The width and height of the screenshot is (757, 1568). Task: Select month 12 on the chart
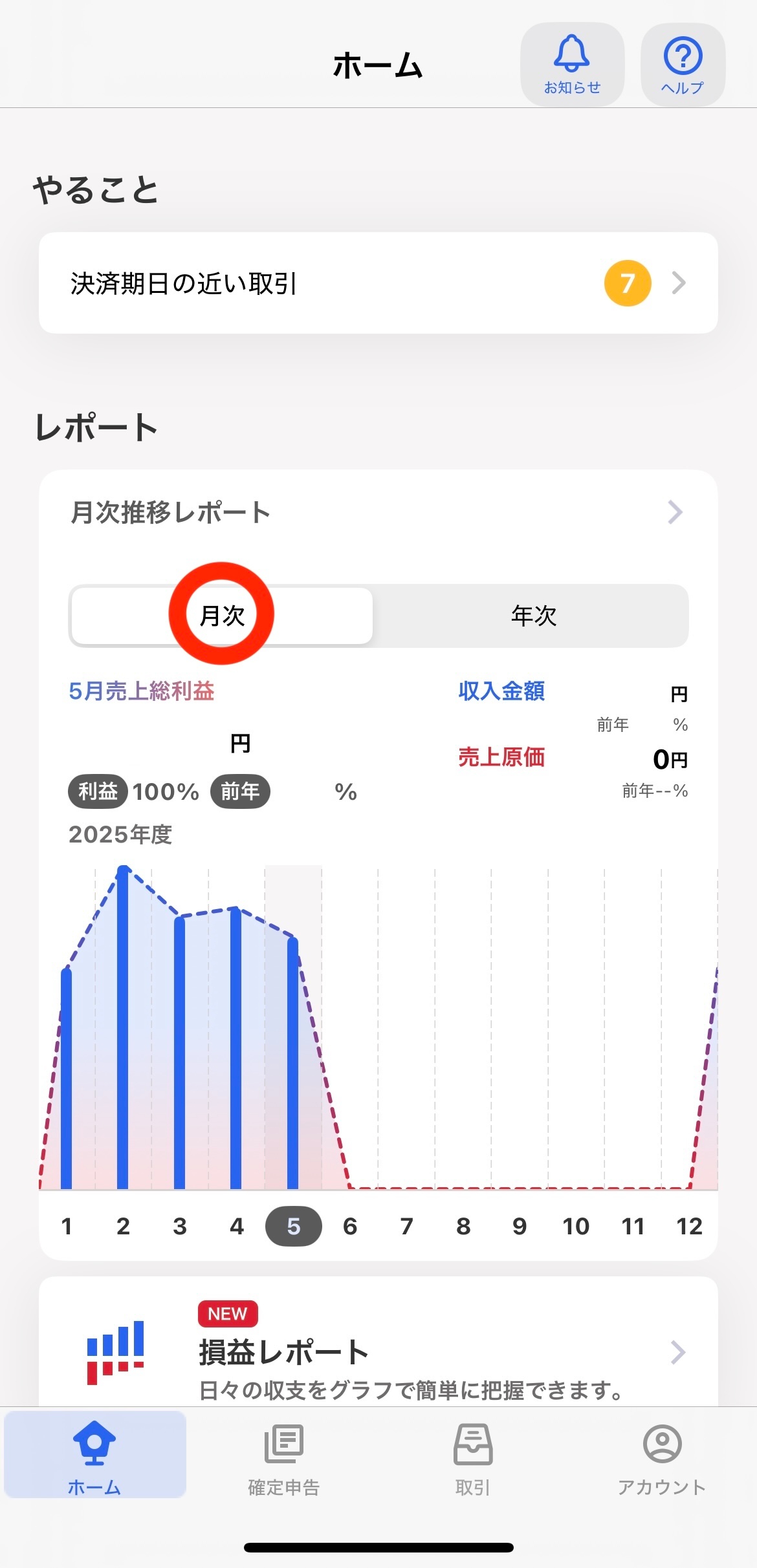click(x=689, y=1226)
